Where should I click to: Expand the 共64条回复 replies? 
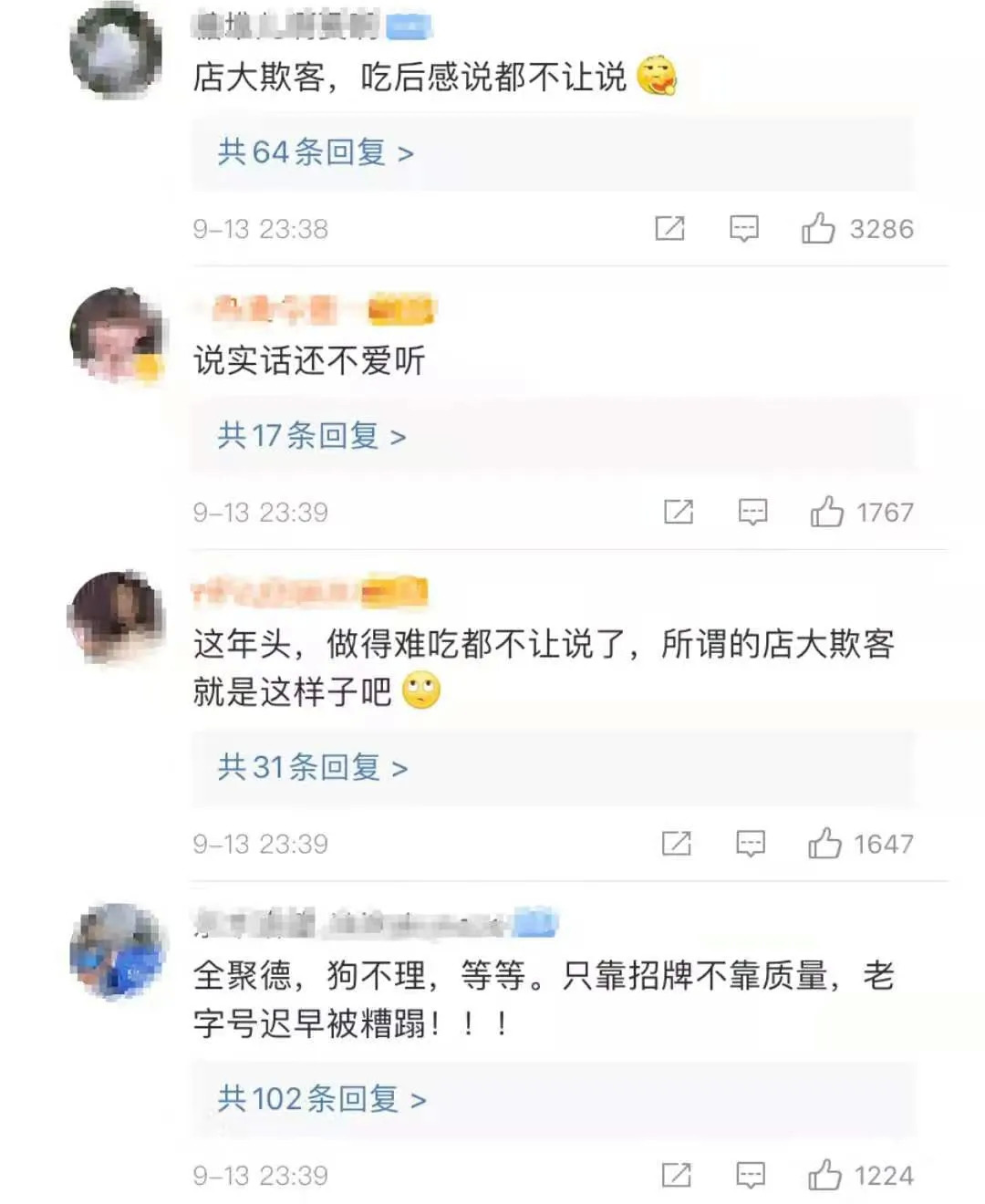(316, 152)
